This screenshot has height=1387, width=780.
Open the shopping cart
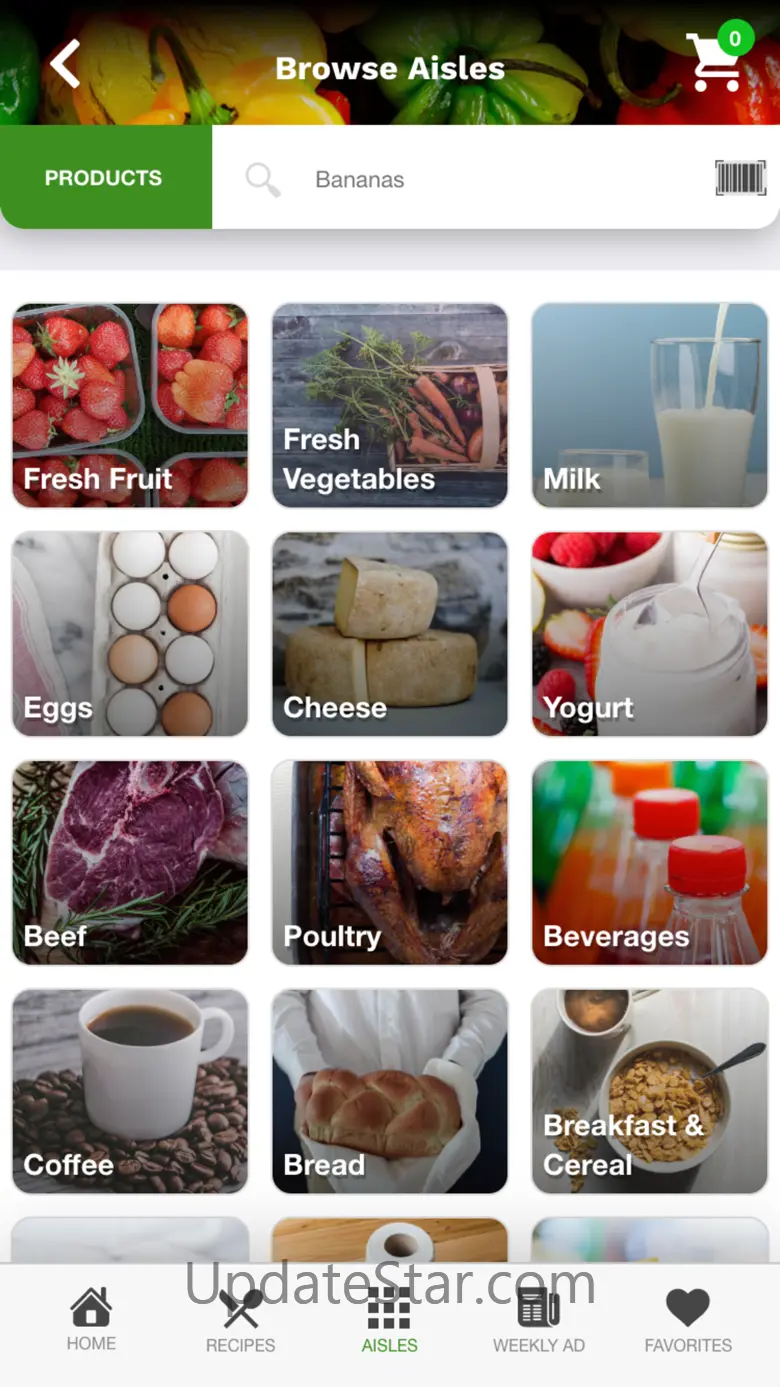pyautogui.click(x=716, y=61)
